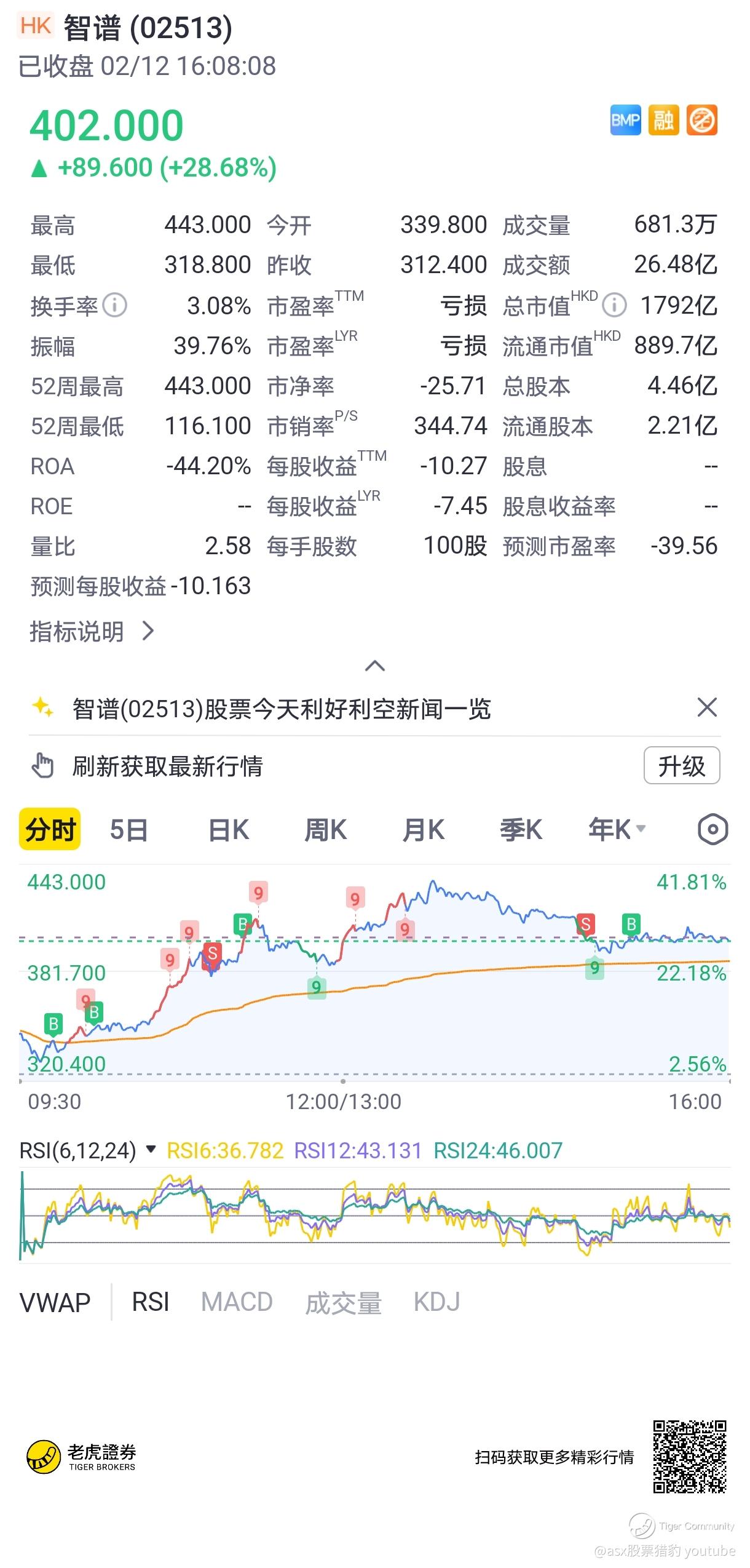
Task: Open 智谱(02513) 利好利空 news summary
Action: coord(281,709)
